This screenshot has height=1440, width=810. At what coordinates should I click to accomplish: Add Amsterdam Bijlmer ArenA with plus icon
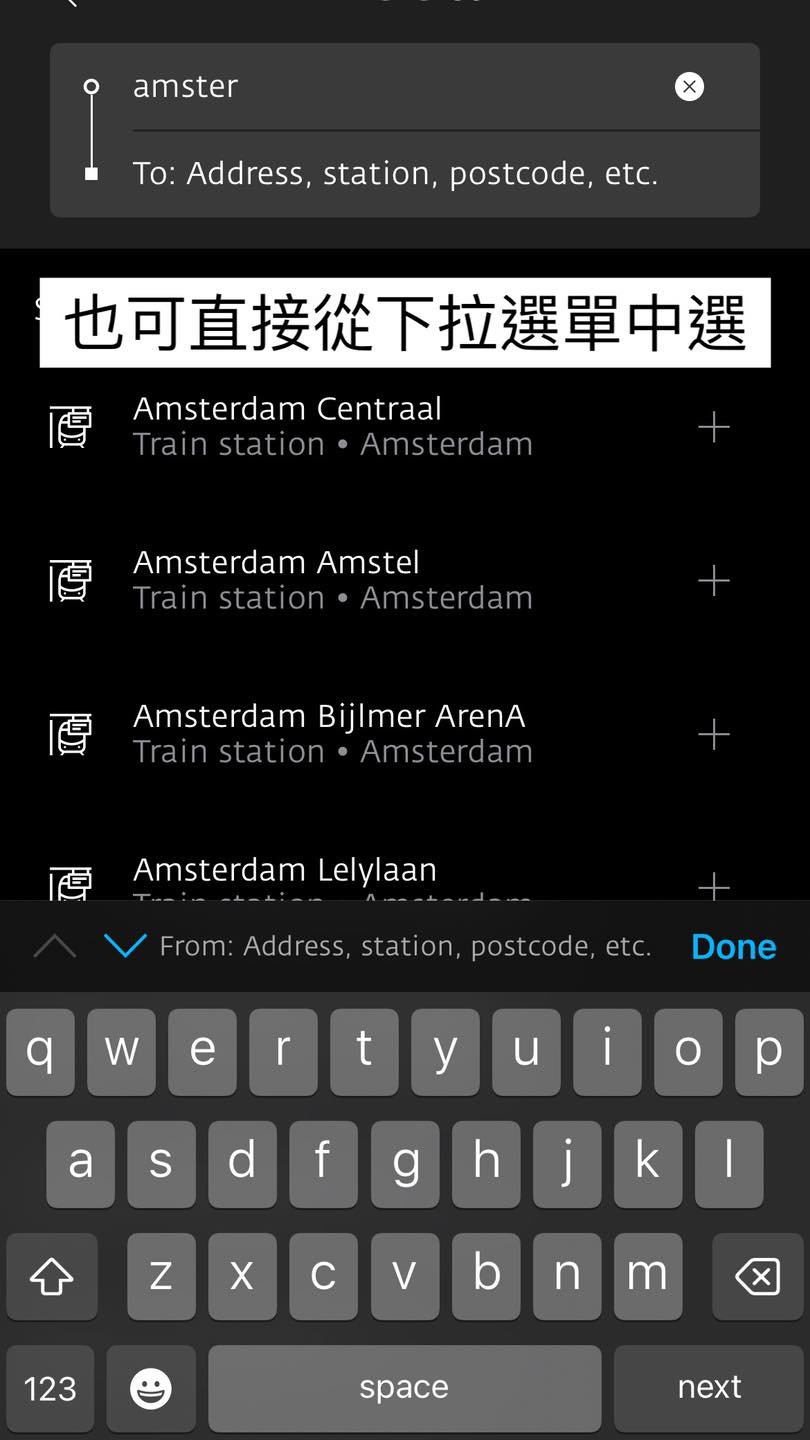click(713, 735)
